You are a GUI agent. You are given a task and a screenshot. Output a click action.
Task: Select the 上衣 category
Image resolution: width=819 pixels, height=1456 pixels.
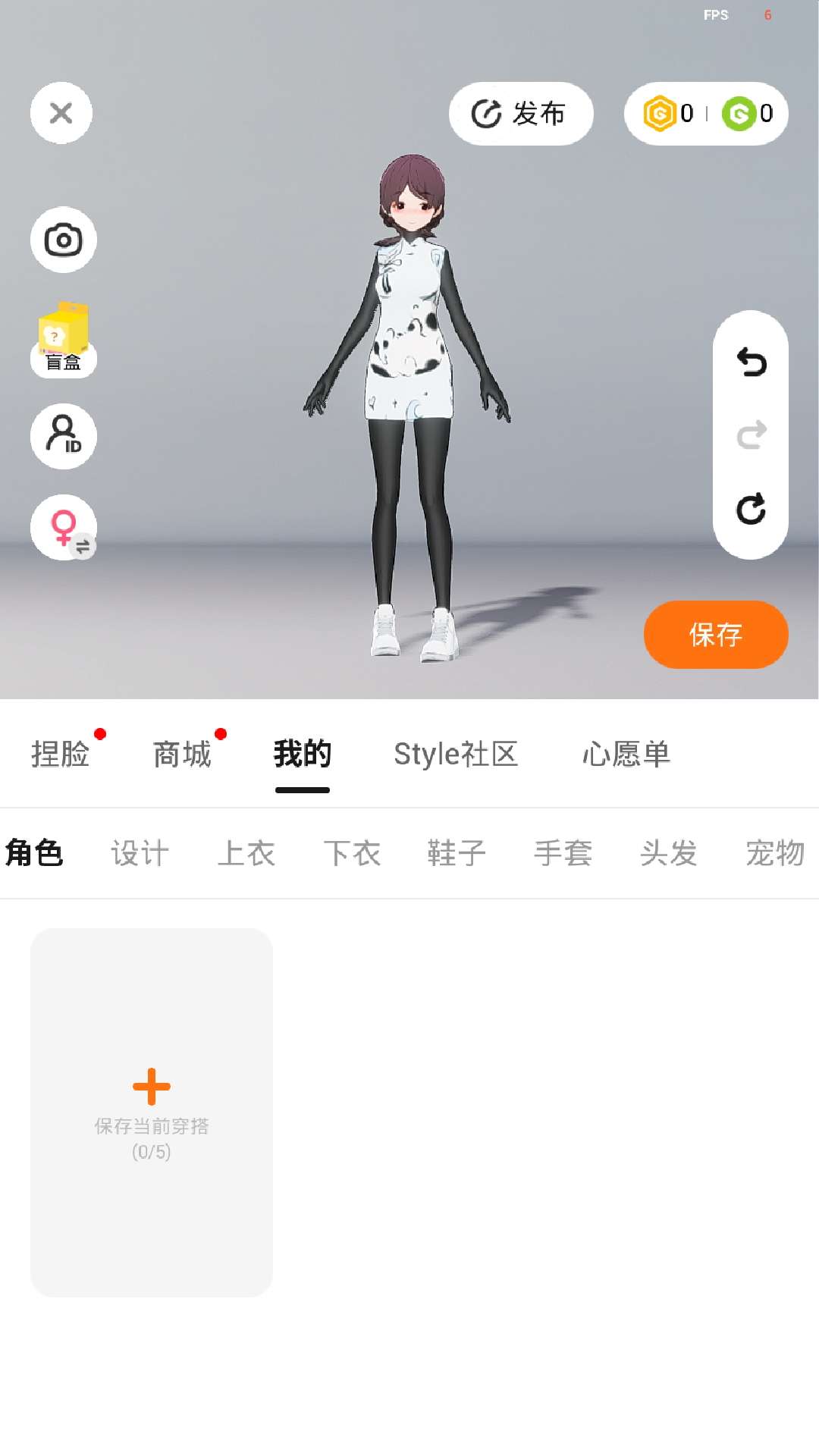coord(246,853)
